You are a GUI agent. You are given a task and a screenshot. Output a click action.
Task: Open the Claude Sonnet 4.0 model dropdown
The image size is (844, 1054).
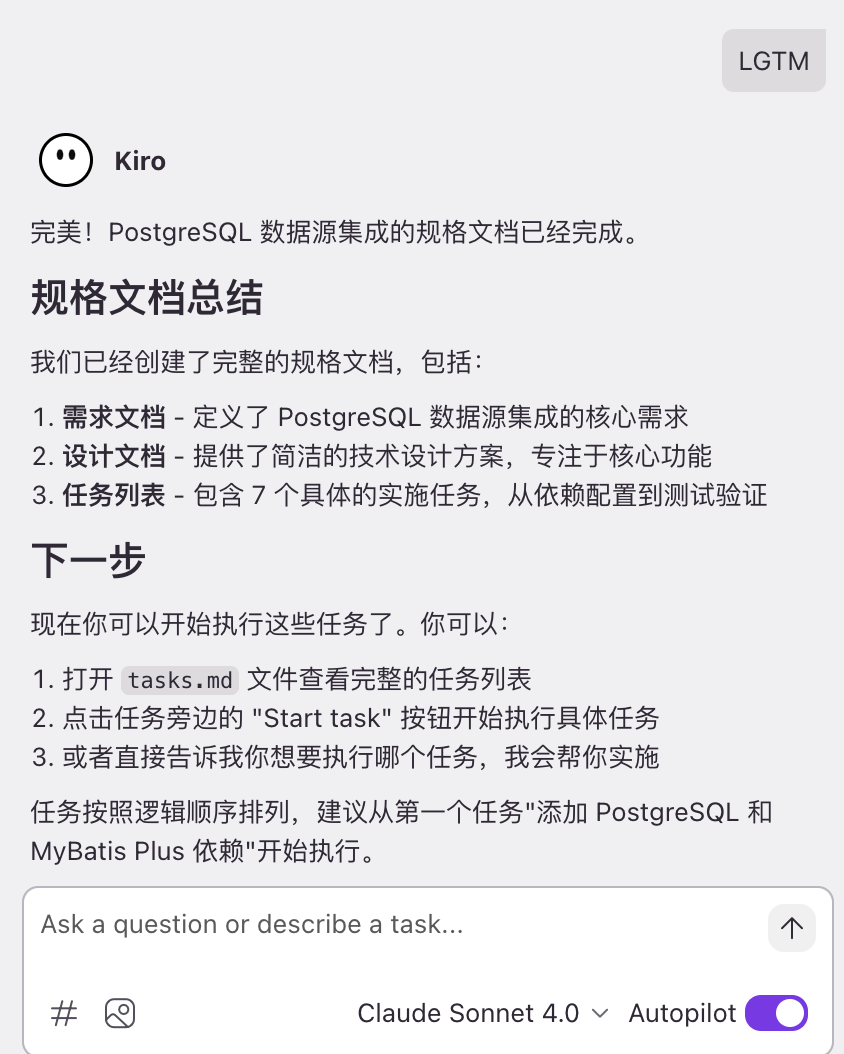click(x=483, y=1013)
